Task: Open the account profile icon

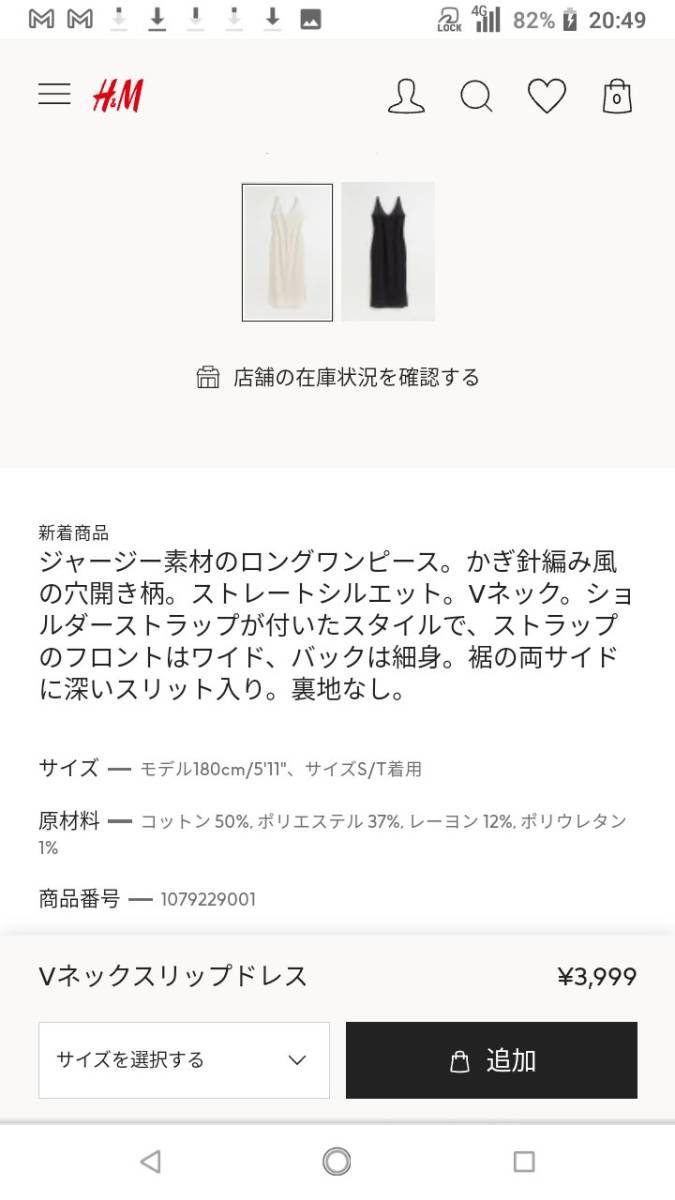Action: (x=406, y=97)
